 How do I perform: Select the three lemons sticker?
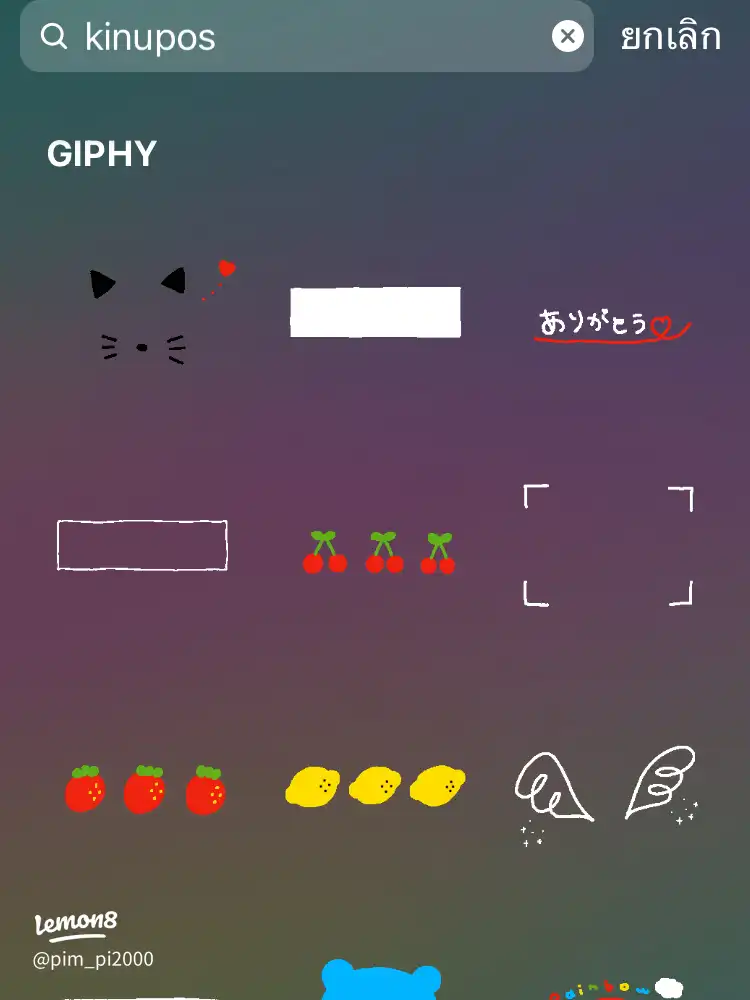[375, 785]
